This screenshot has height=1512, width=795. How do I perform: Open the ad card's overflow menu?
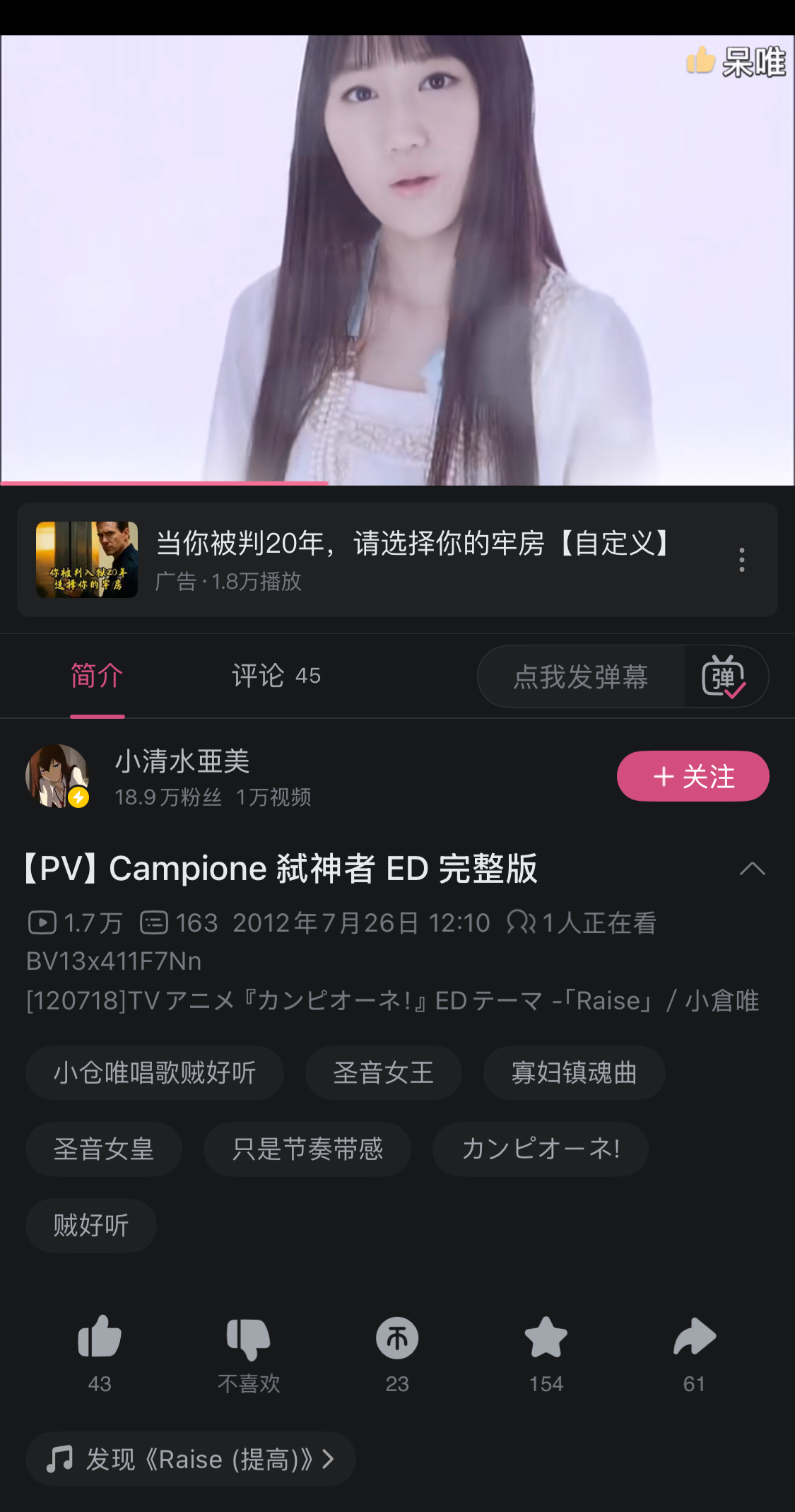(x=741, y=560)
